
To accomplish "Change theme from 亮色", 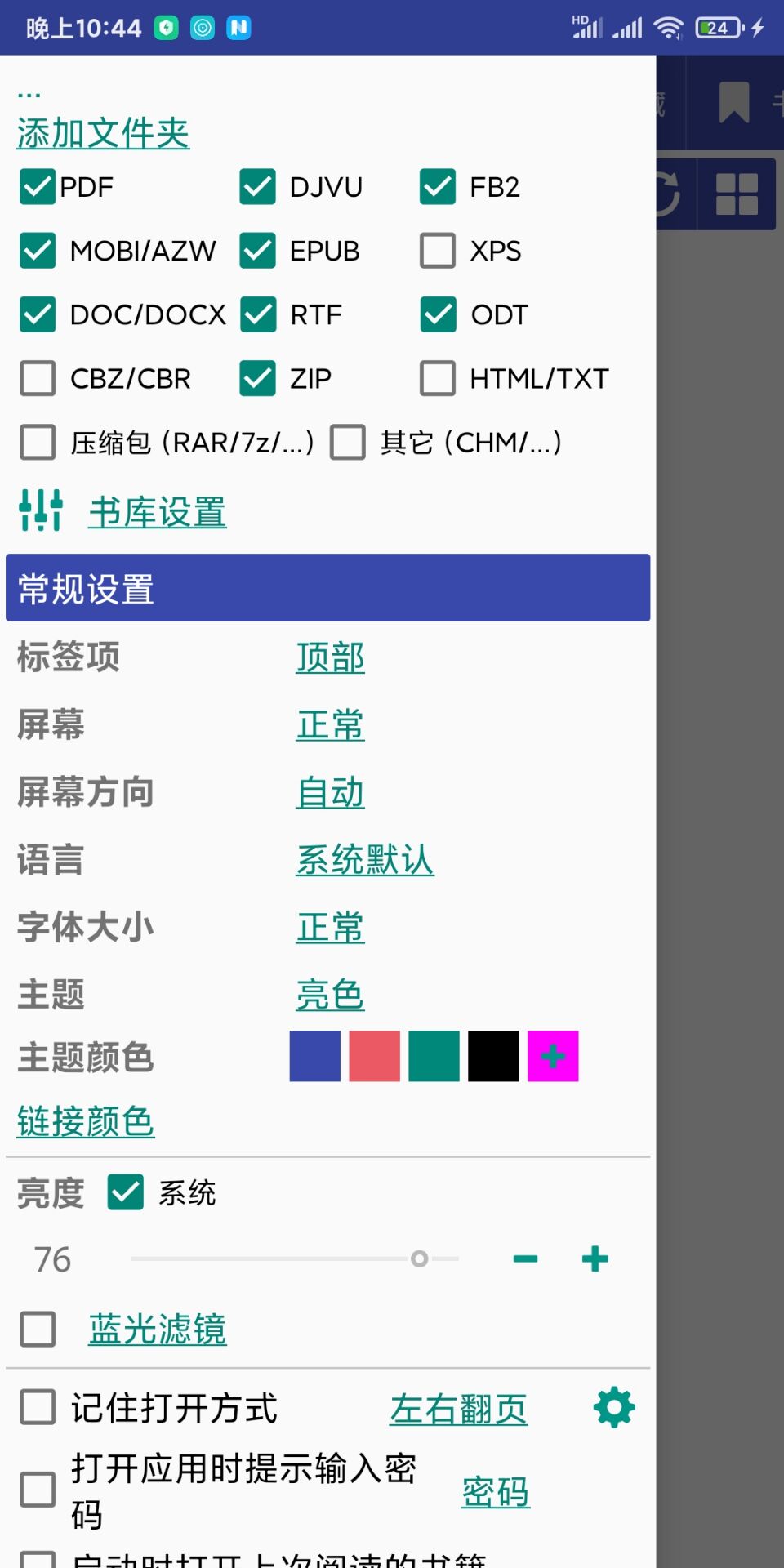I will pos(330,995).
